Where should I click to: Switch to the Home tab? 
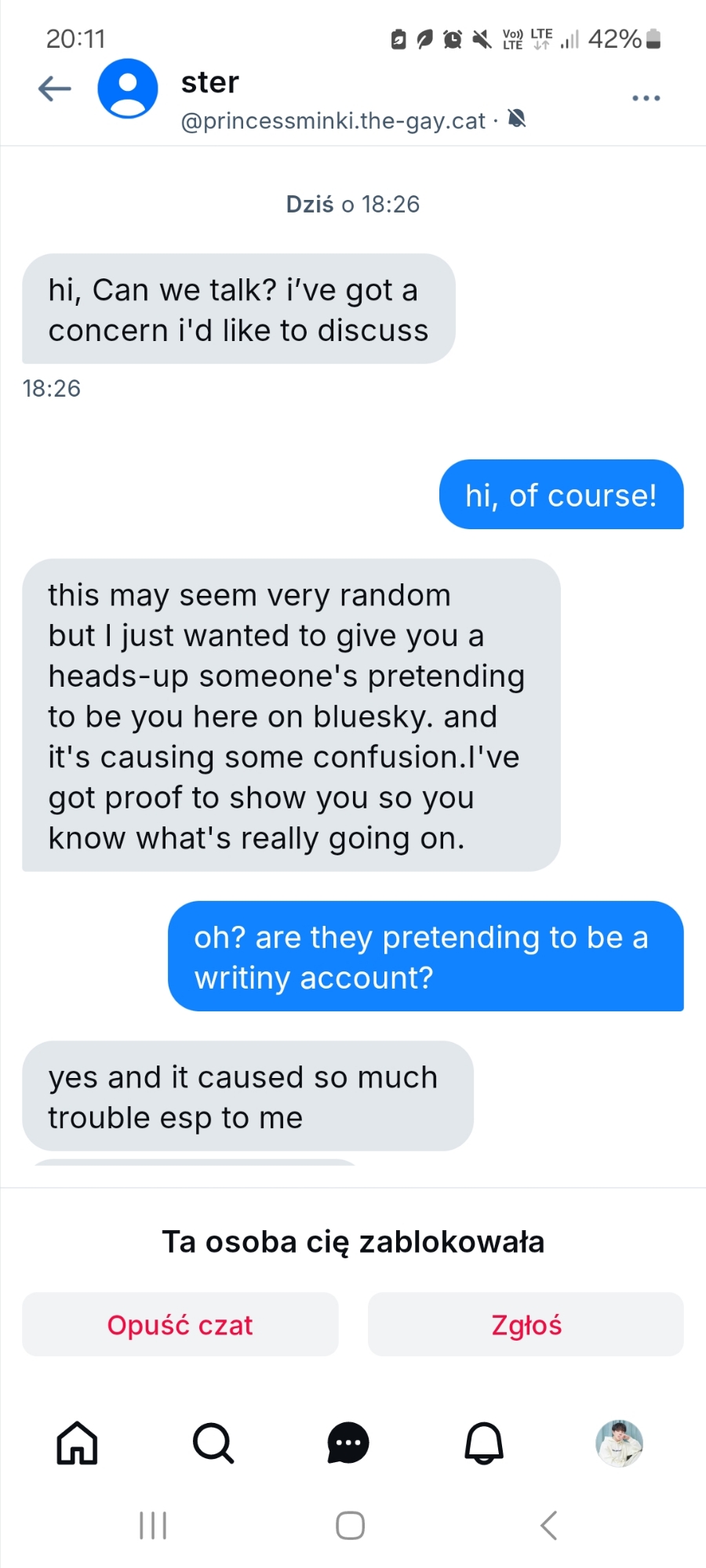tap(77, 1443)
